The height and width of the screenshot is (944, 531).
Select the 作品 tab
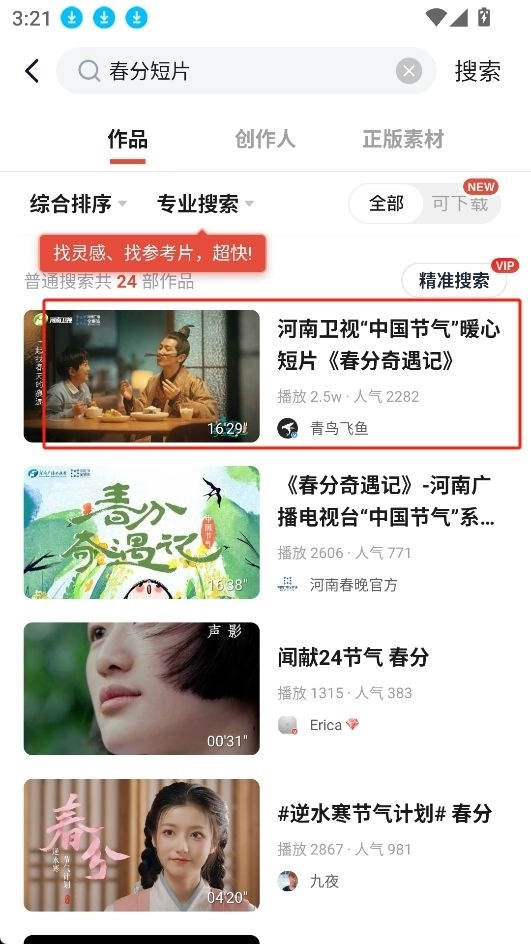coord(128,139)
